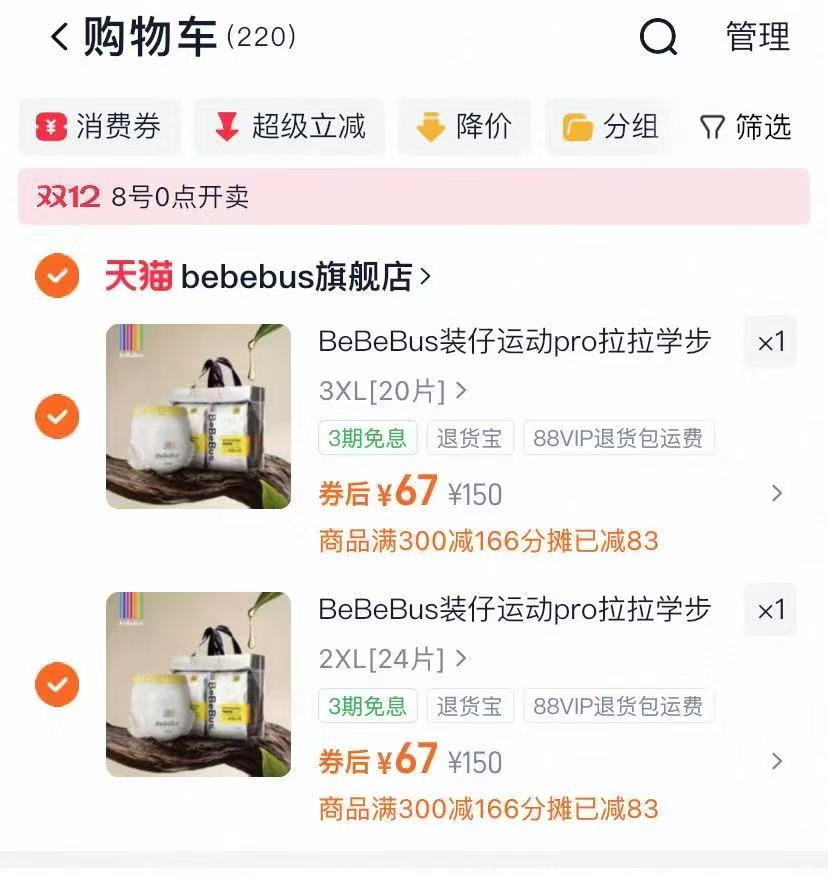Open details via the first item's right chevron
The height and width of the screenshot is (876, 828).
pos(778,494)
